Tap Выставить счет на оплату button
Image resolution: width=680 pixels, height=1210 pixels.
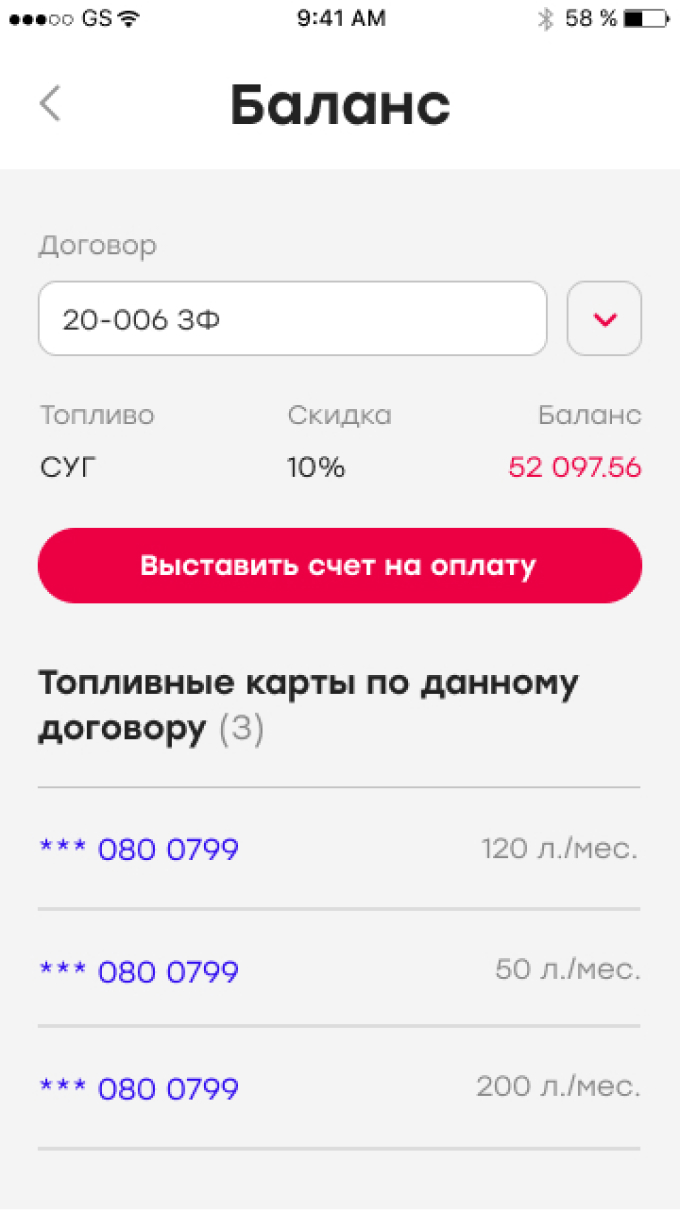pyautogui.click(x=339, y=566)
